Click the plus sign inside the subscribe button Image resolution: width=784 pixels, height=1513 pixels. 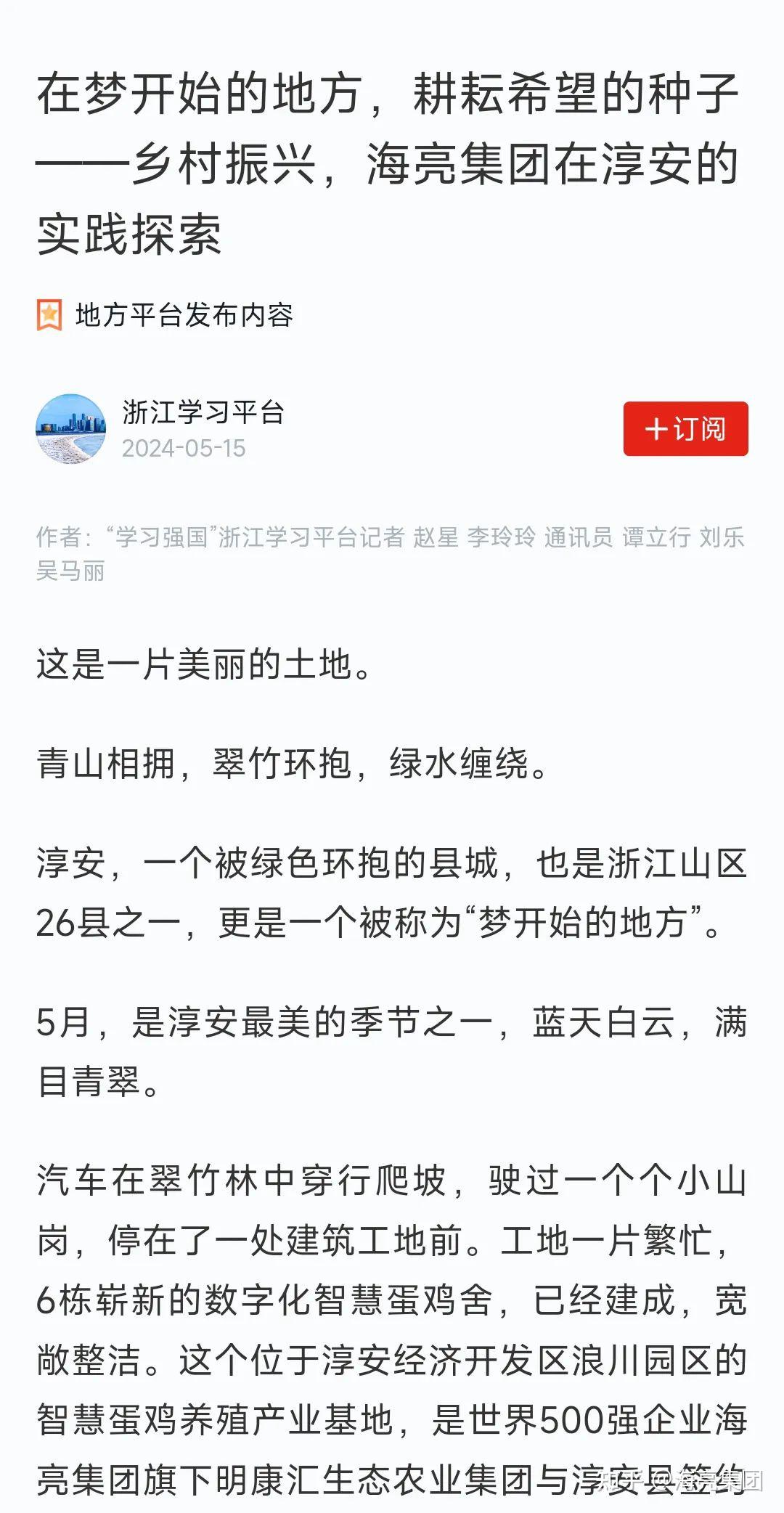658,430
